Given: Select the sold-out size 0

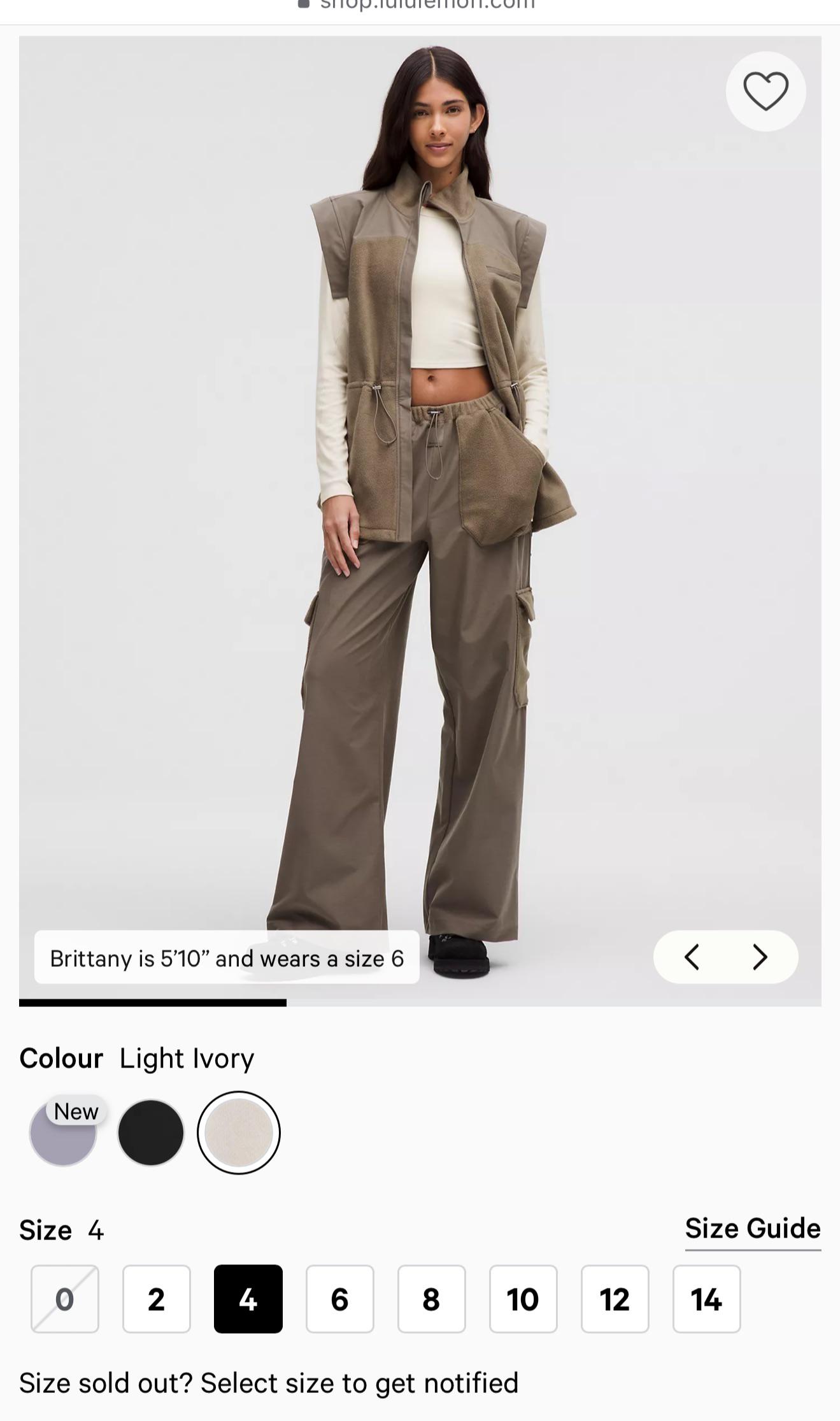Looking at the screenshot, I should click(x=65, y=1299).
